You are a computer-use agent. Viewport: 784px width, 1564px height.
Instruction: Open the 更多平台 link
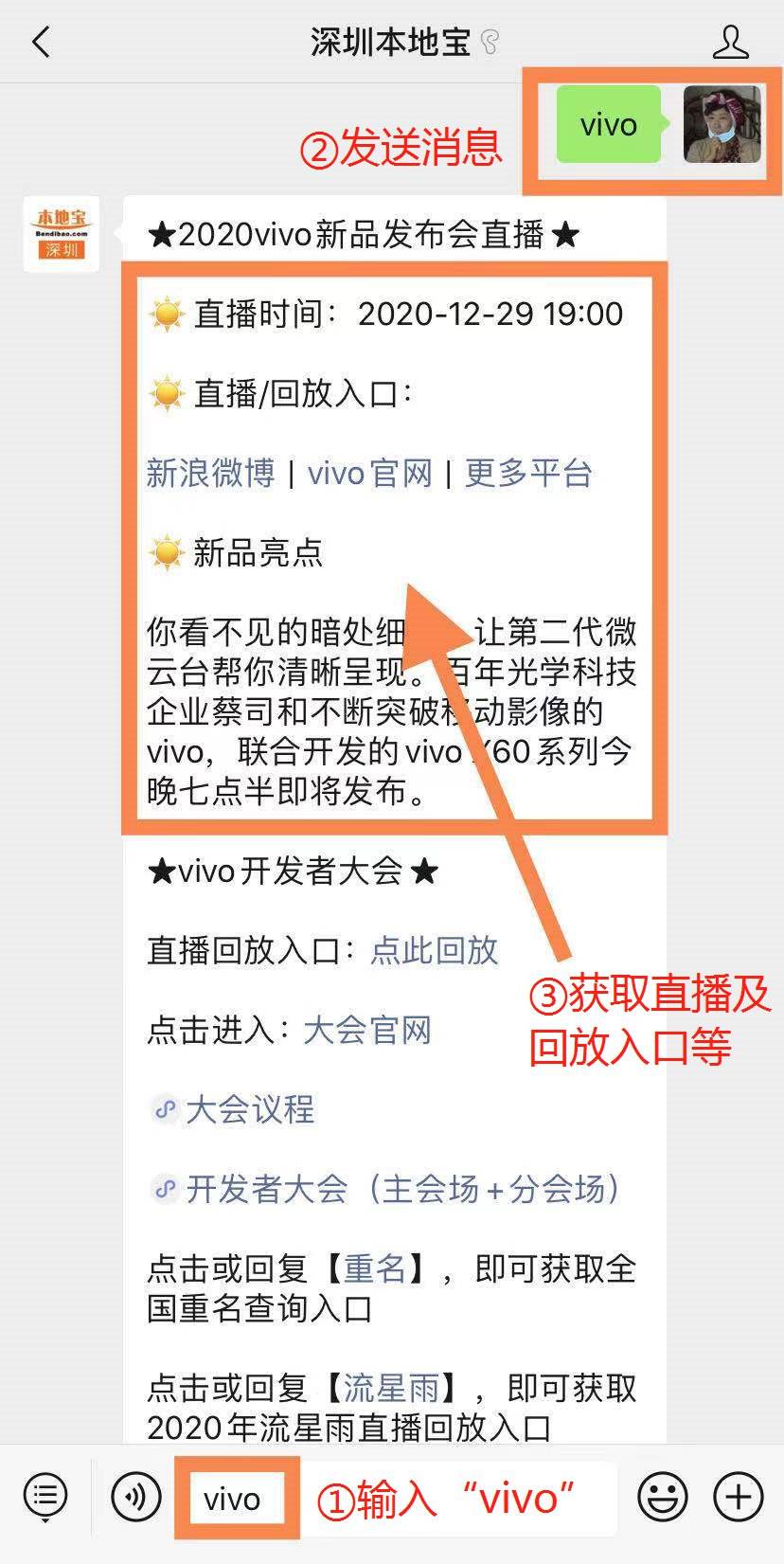527,473
